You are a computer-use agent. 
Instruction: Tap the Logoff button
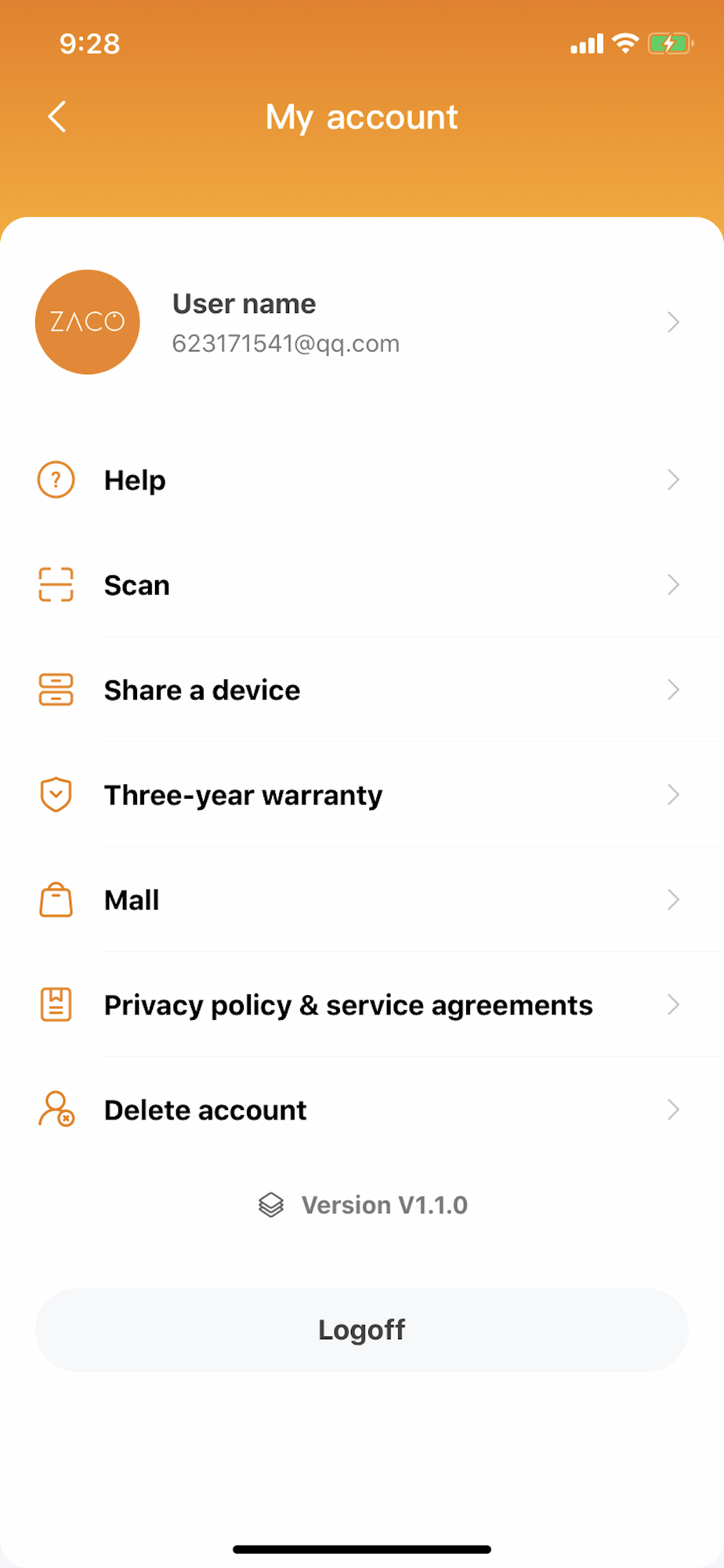(x=361, y=1330)
